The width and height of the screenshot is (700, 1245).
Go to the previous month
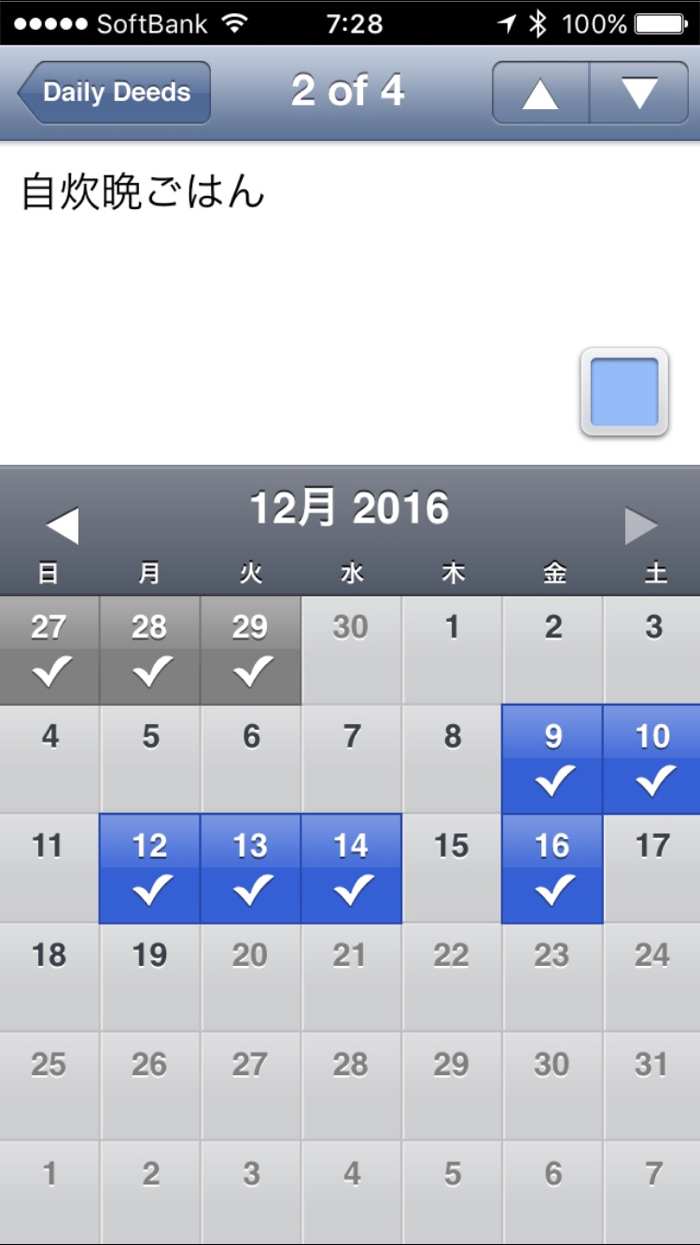tap(62, 525)
